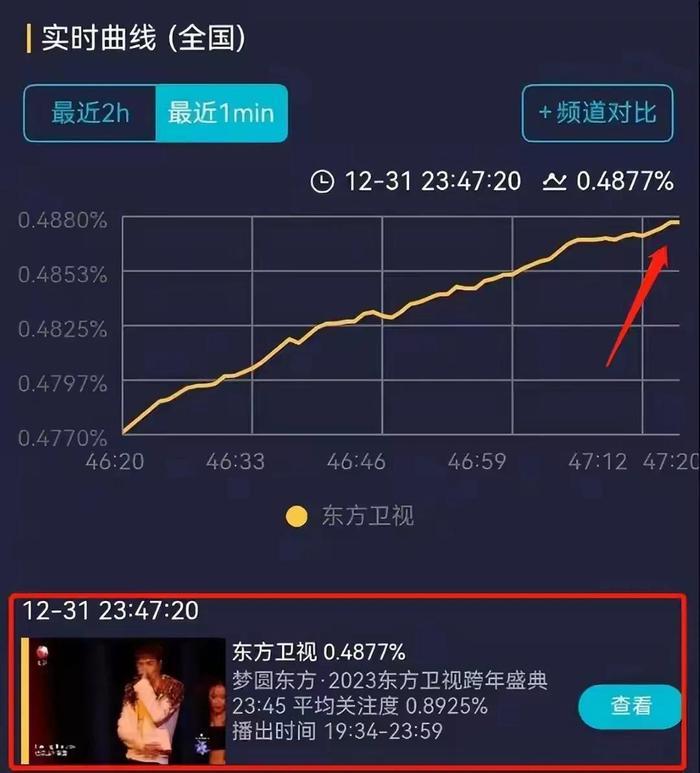The height and width of the screenshot is (773, 700).
Task: Open the +频道对比 channel comparison
Action: click(596, 113)
